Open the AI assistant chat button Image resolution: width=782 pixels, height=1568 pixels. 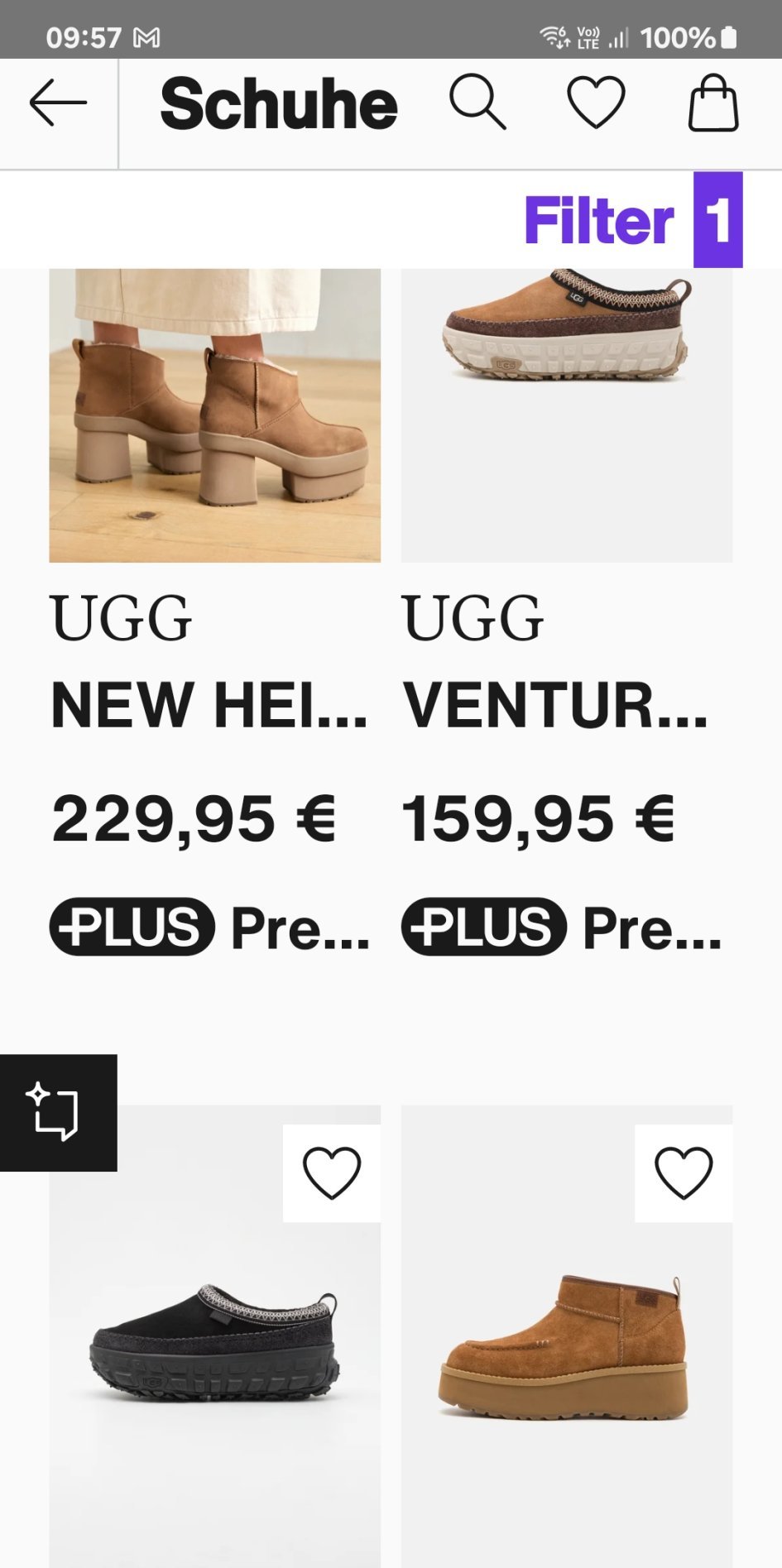pyautogui.click(x=58, y=1112)
